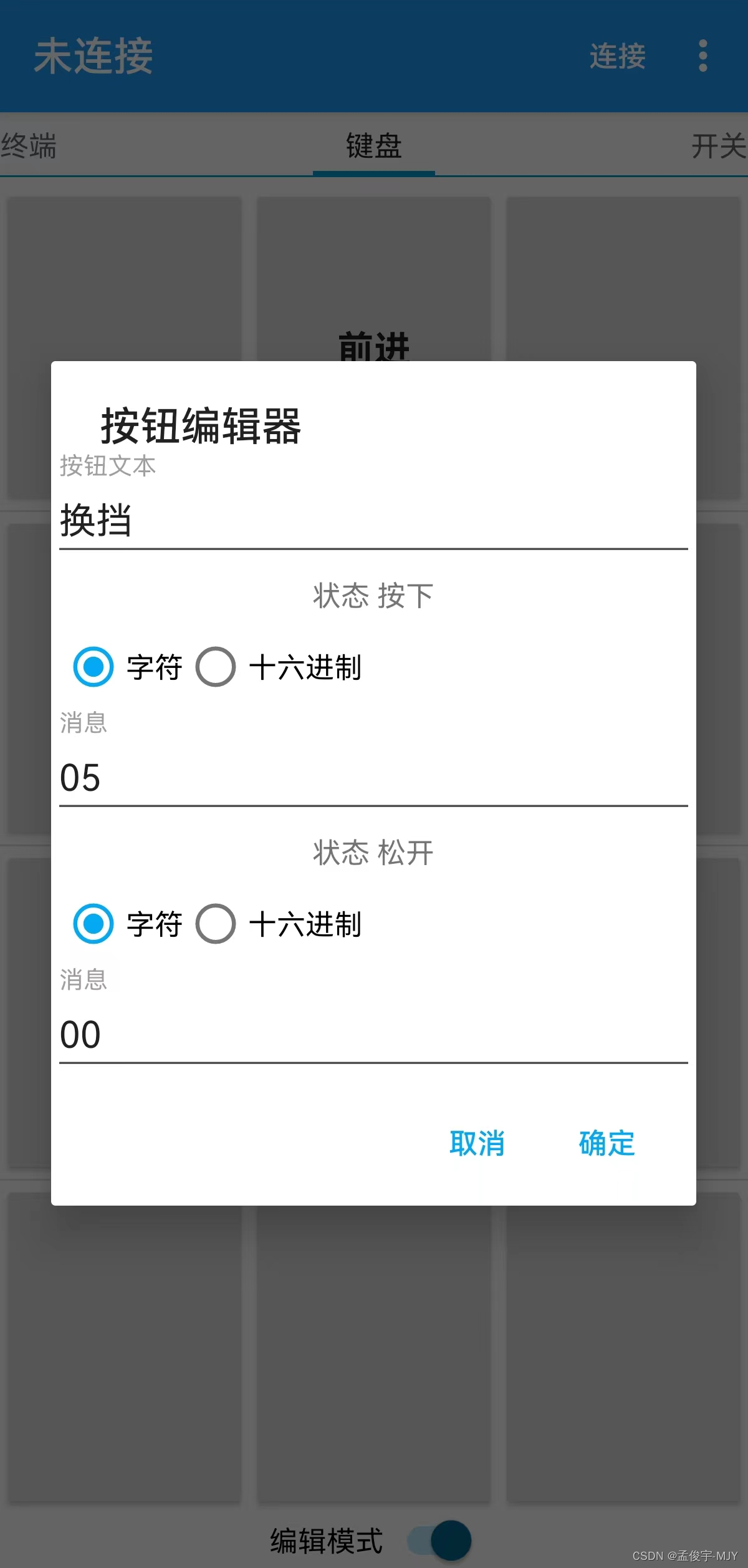This screenshot has width=748, height=1568.
Task: Edit the 消息 field containing 05
Action: tap(373, 778)
